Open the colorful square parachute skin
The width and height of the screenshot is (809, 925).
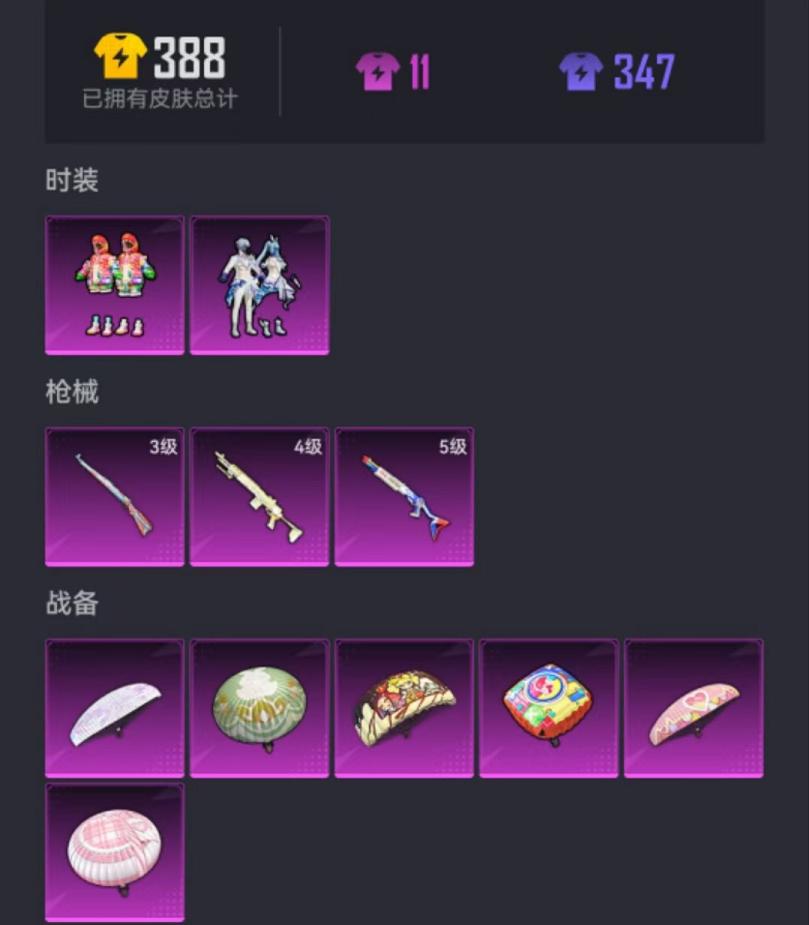pos(549,708)
